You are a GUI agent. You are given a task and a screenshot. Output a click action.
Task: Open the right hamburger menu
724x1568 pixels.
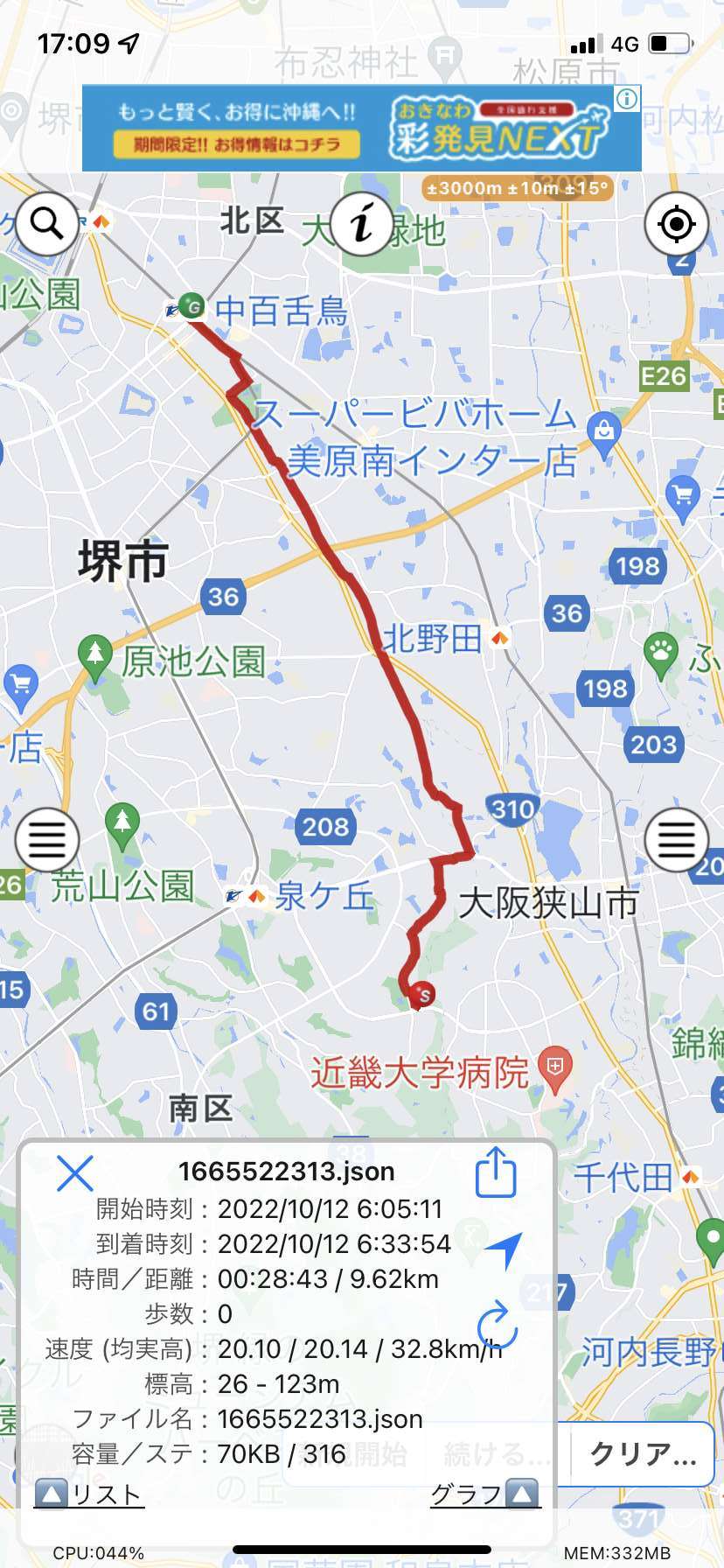676,840
